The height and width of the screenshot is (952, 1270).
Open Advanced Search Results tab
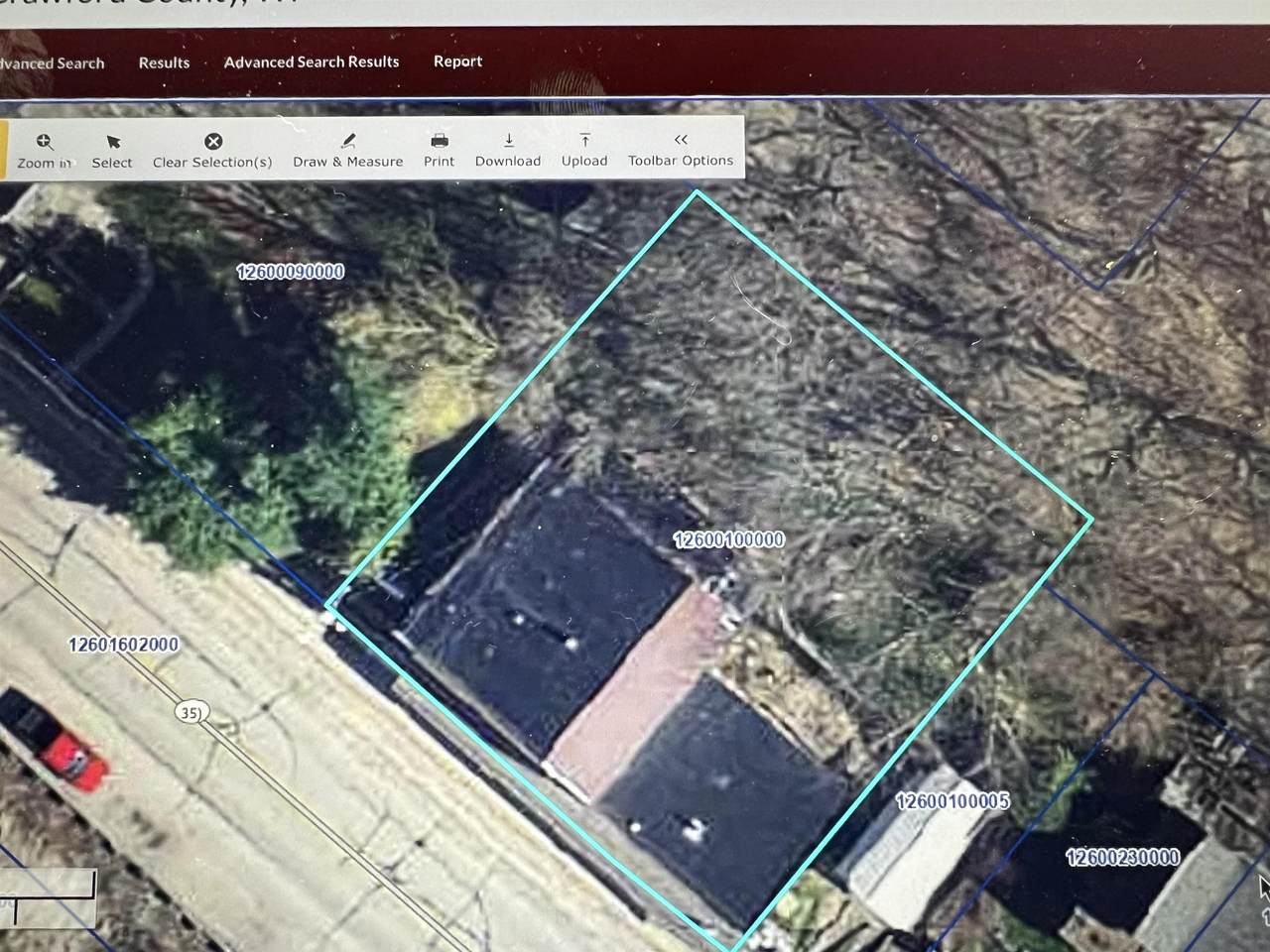coord(311,61)
